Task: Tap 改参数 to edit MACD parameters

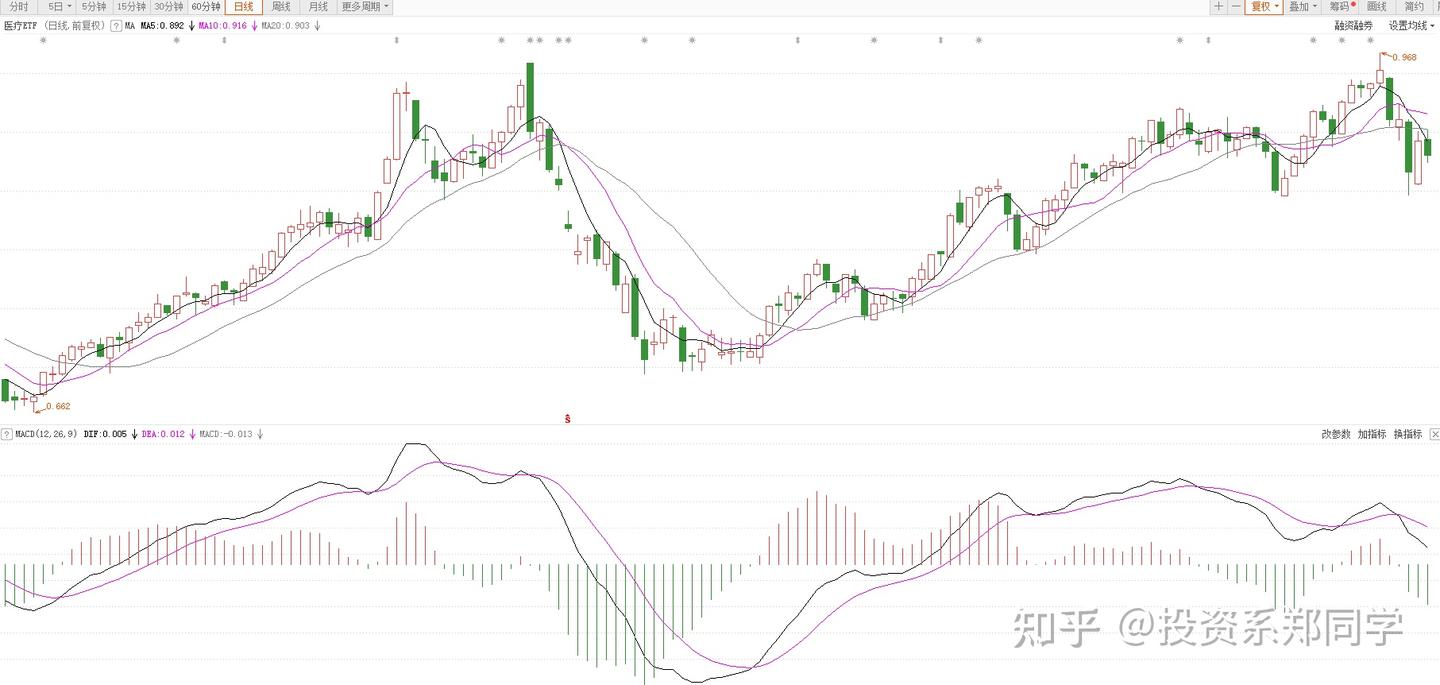Action: click(x=1335, y=434)
